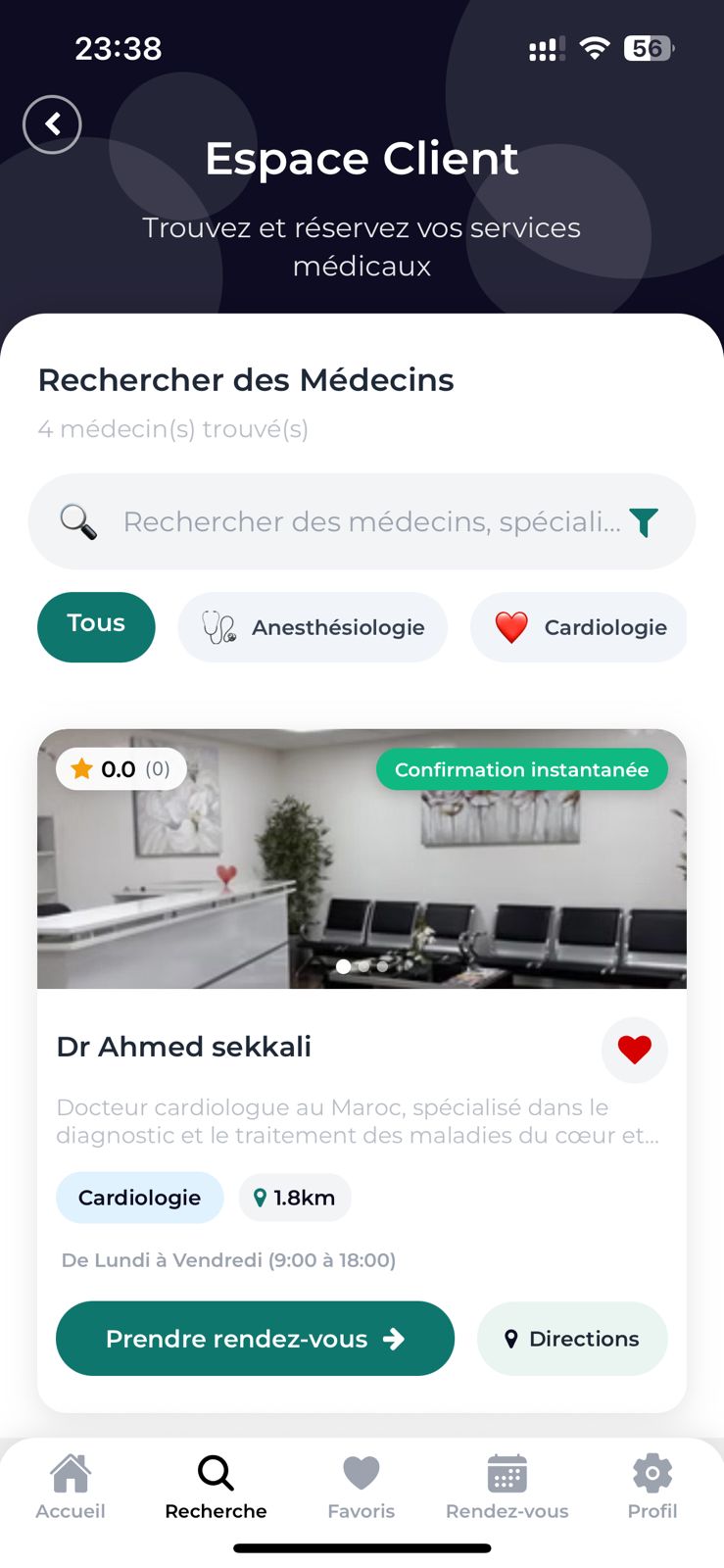The width and height of the screenshot is (724, 1568).
Task: Tap the location pin on the Directions button
Action: 511,1339
